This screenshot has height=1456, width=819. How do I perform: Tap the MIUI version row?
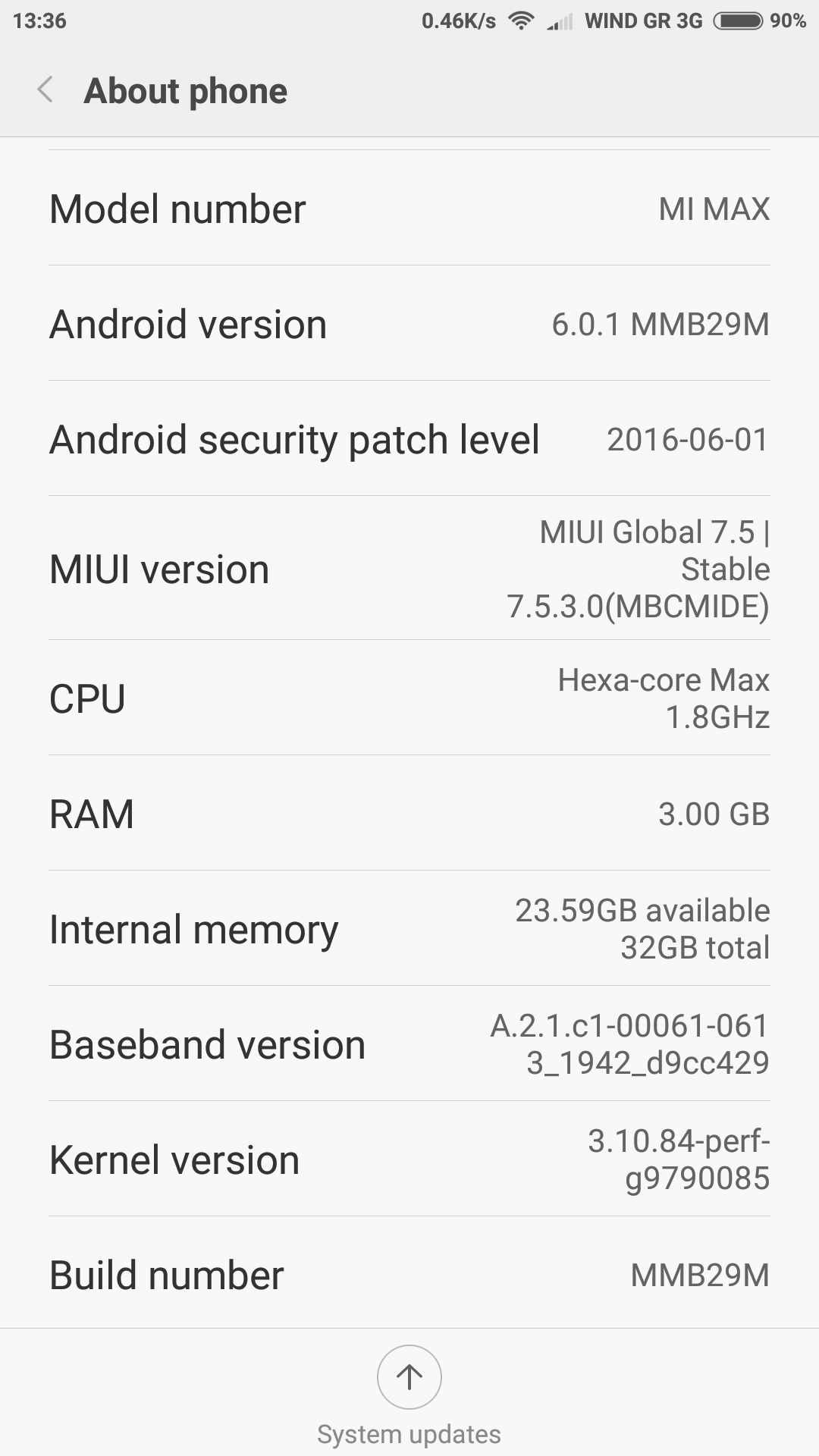point(409,568)
